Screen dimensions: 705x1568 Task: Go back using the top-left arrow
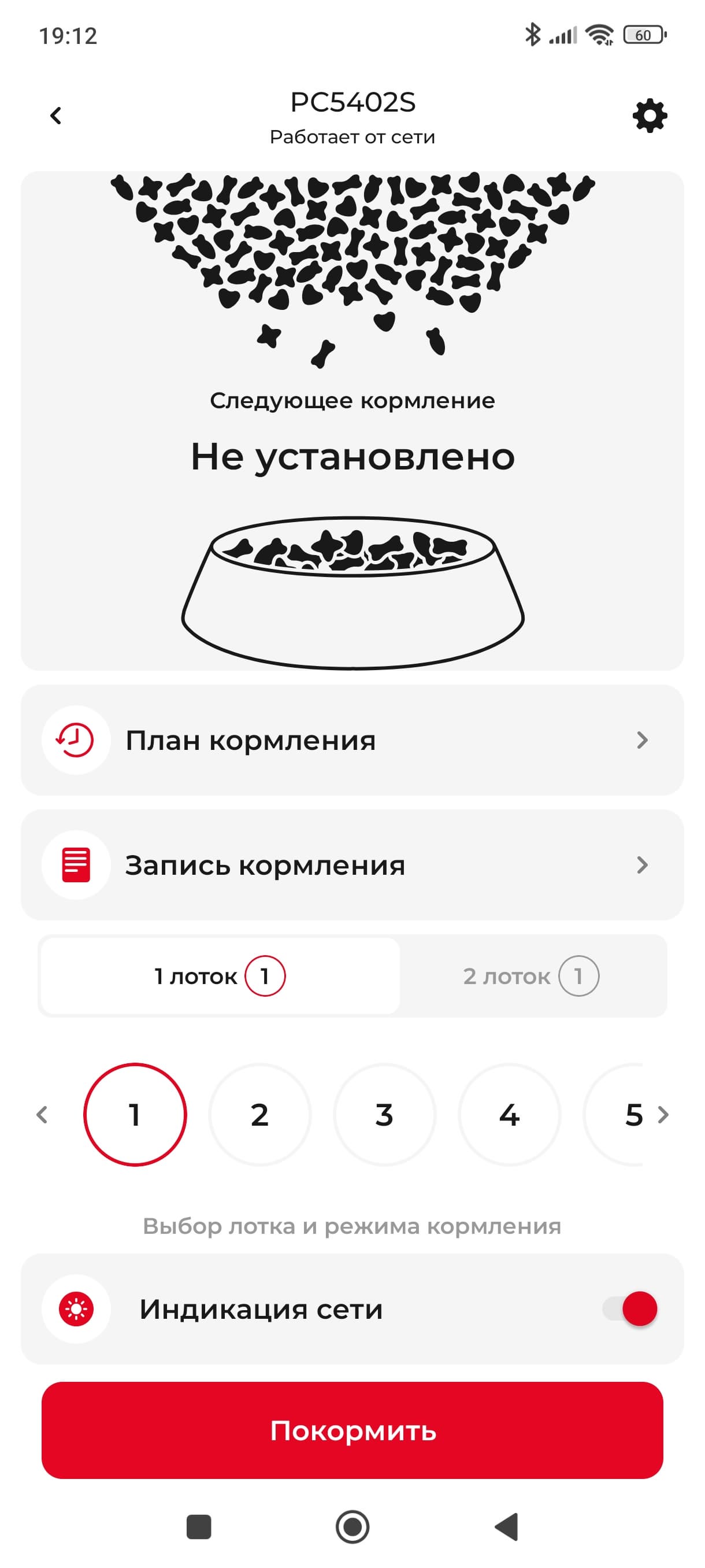point(56,116)
